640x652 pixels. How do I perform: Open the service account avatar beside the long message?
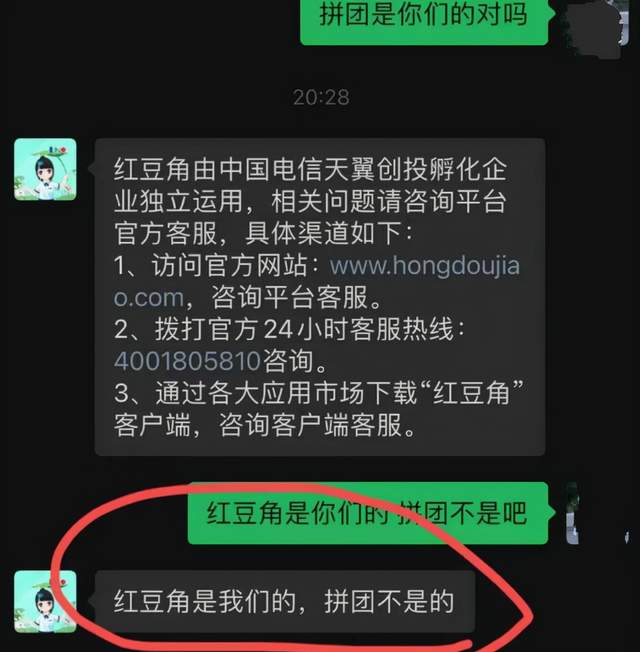tap(46, 170)
